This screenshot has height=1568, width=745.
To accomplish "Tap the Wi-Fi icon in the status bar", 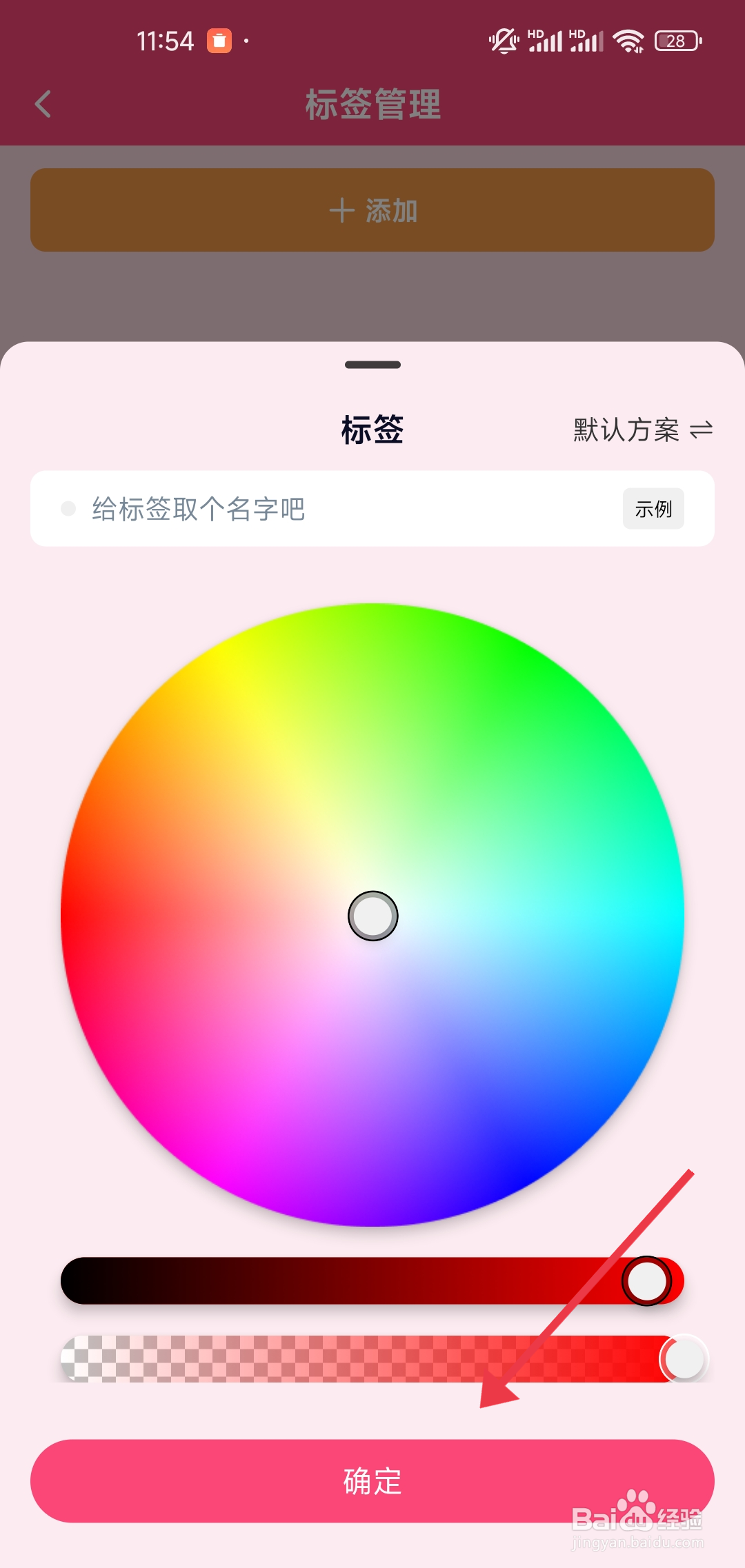I will (x=628, y=39).
